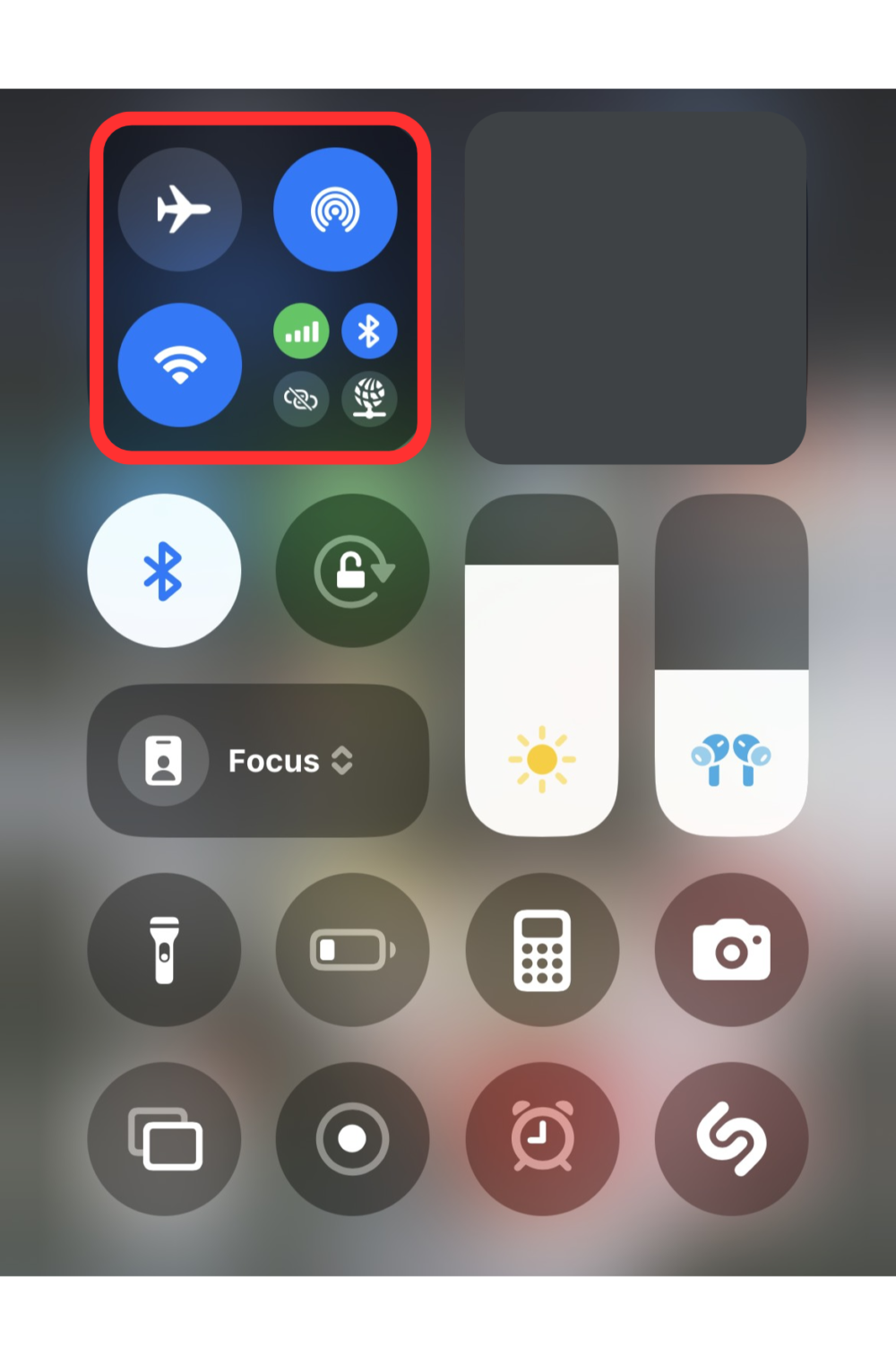Start Screen Mirroring
896x1365 pixels.
click(165, 1138)
